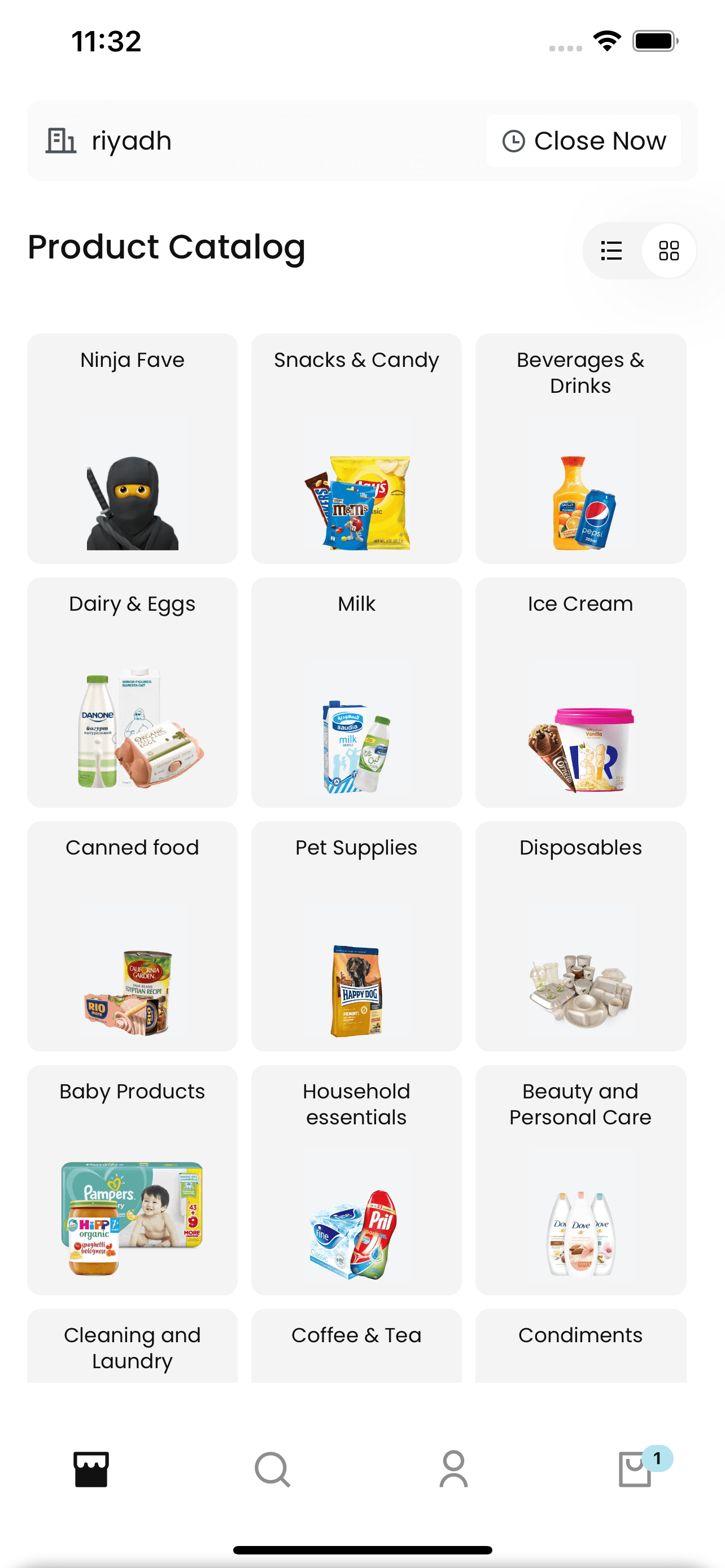Switch catalog to list view
The height and width of the screenshot is (1568, 725).
point(610,250)
